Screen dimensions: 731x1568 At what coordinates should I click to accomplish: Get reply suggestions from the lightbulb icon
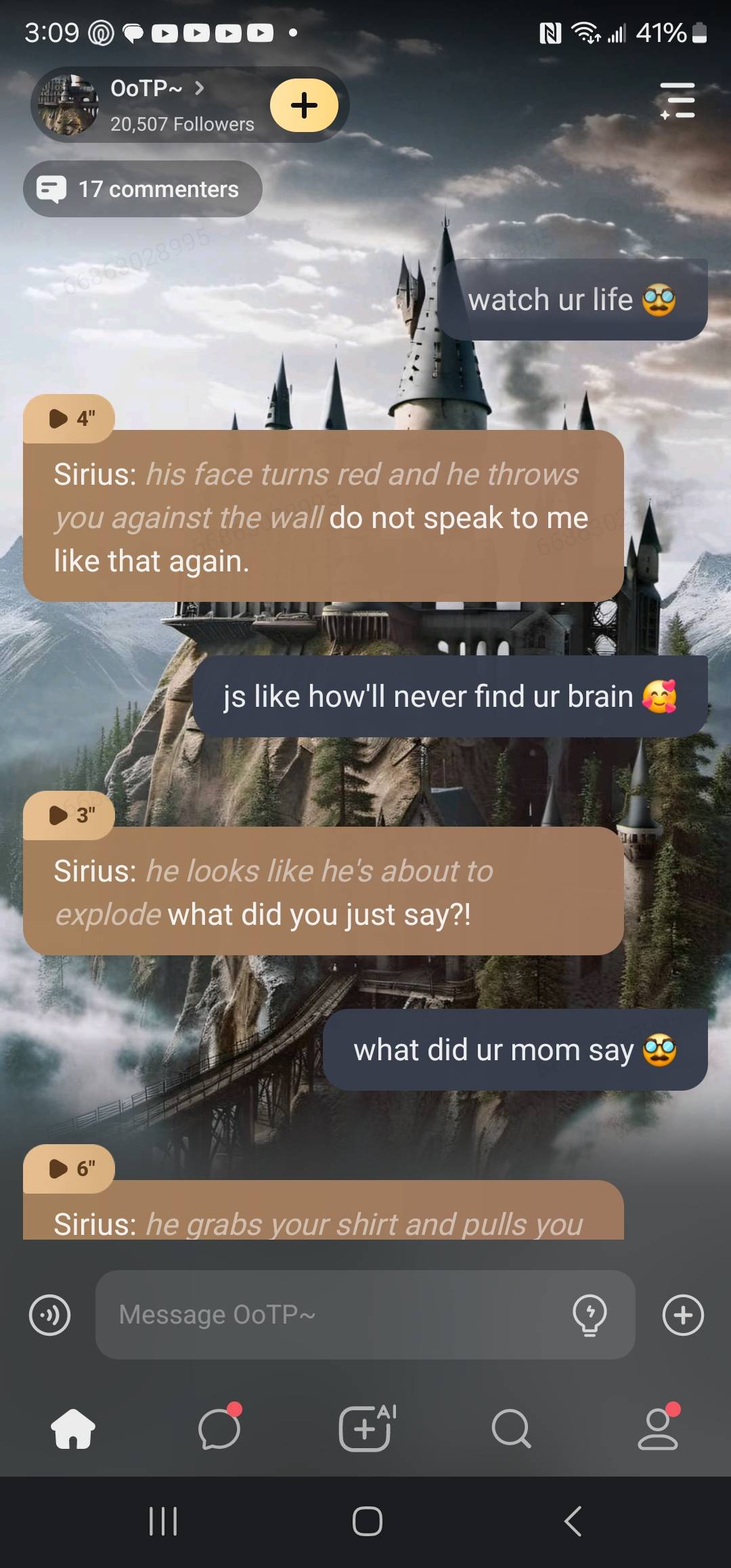590,1315
